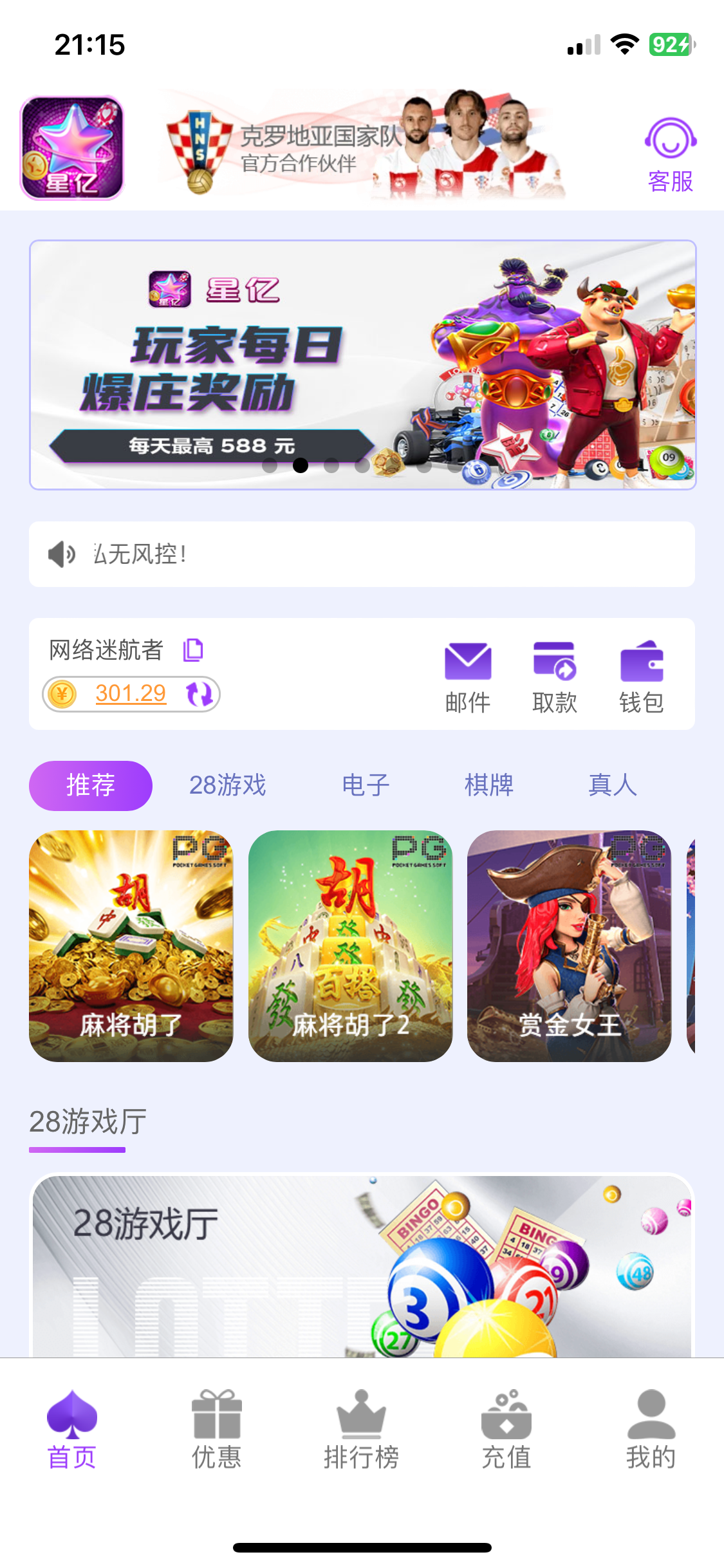Enter the 28游戏厅 lobby card
This screenshot has height=1568, width=724.
click(362, 1265)
